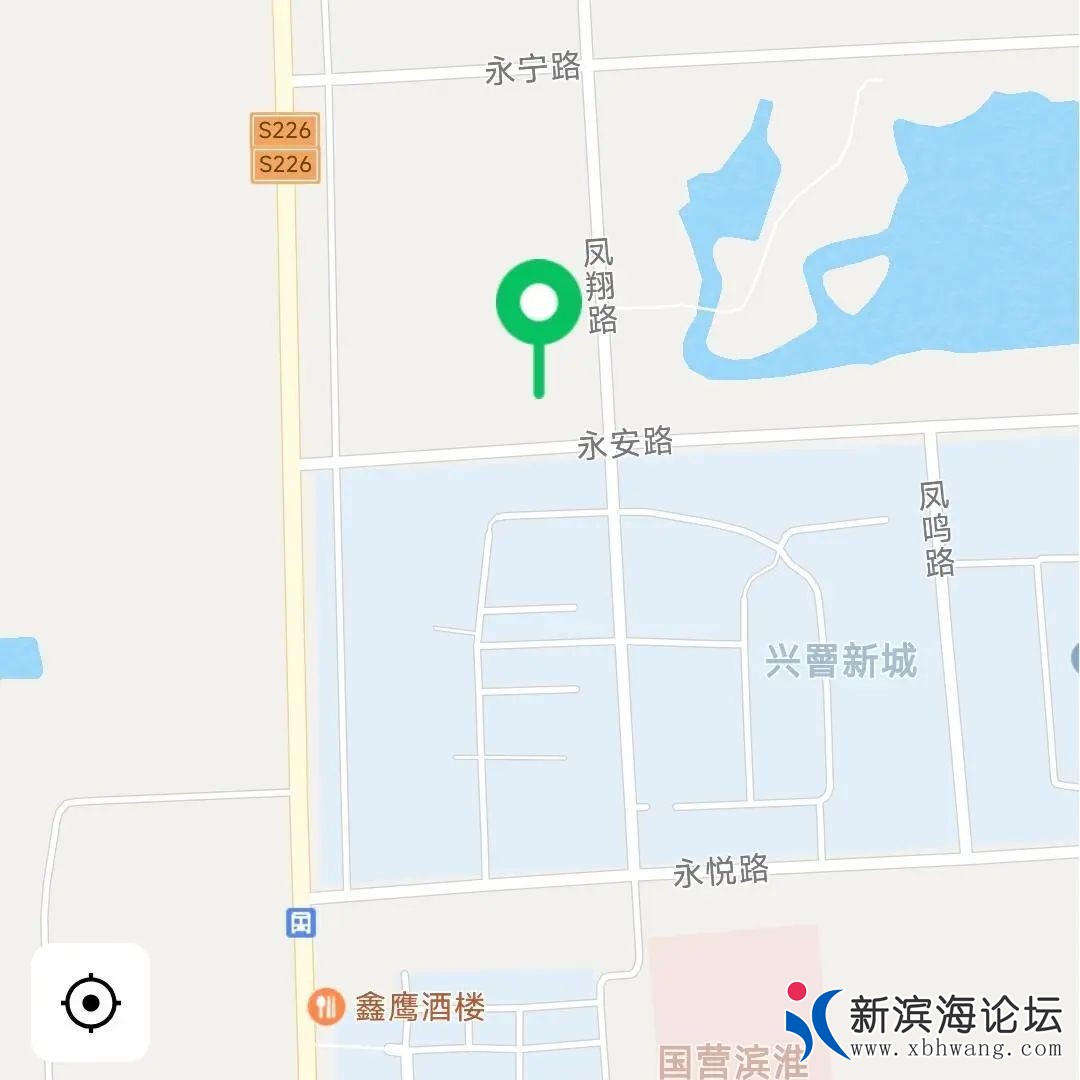Select the green location pin
Image resolution: width=1080 pixels, height=1080 pixels.
pos(539,303)
